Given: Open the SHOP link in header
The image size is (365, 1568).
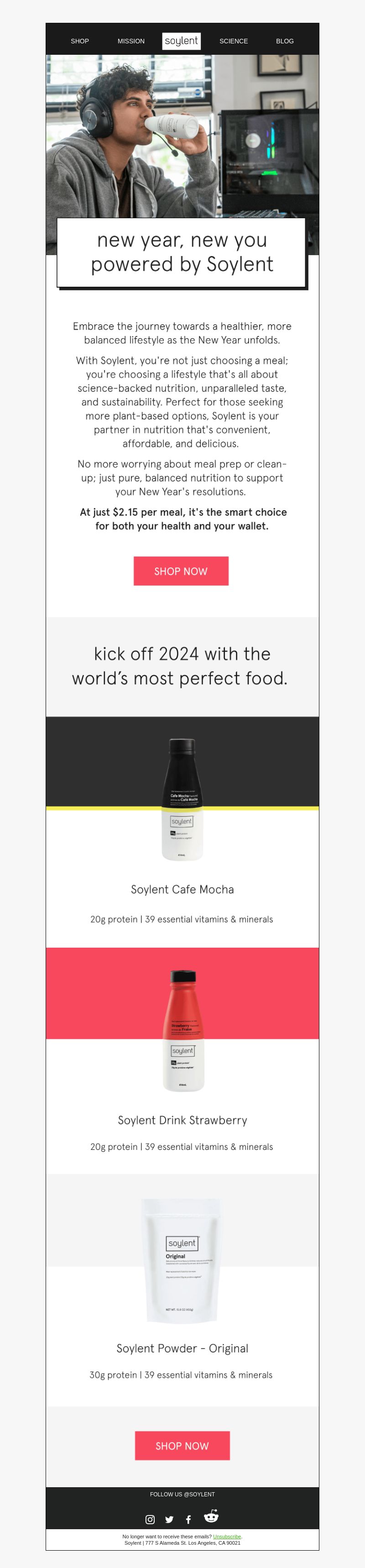Looking at the screenshot, I should click(80, 42).
